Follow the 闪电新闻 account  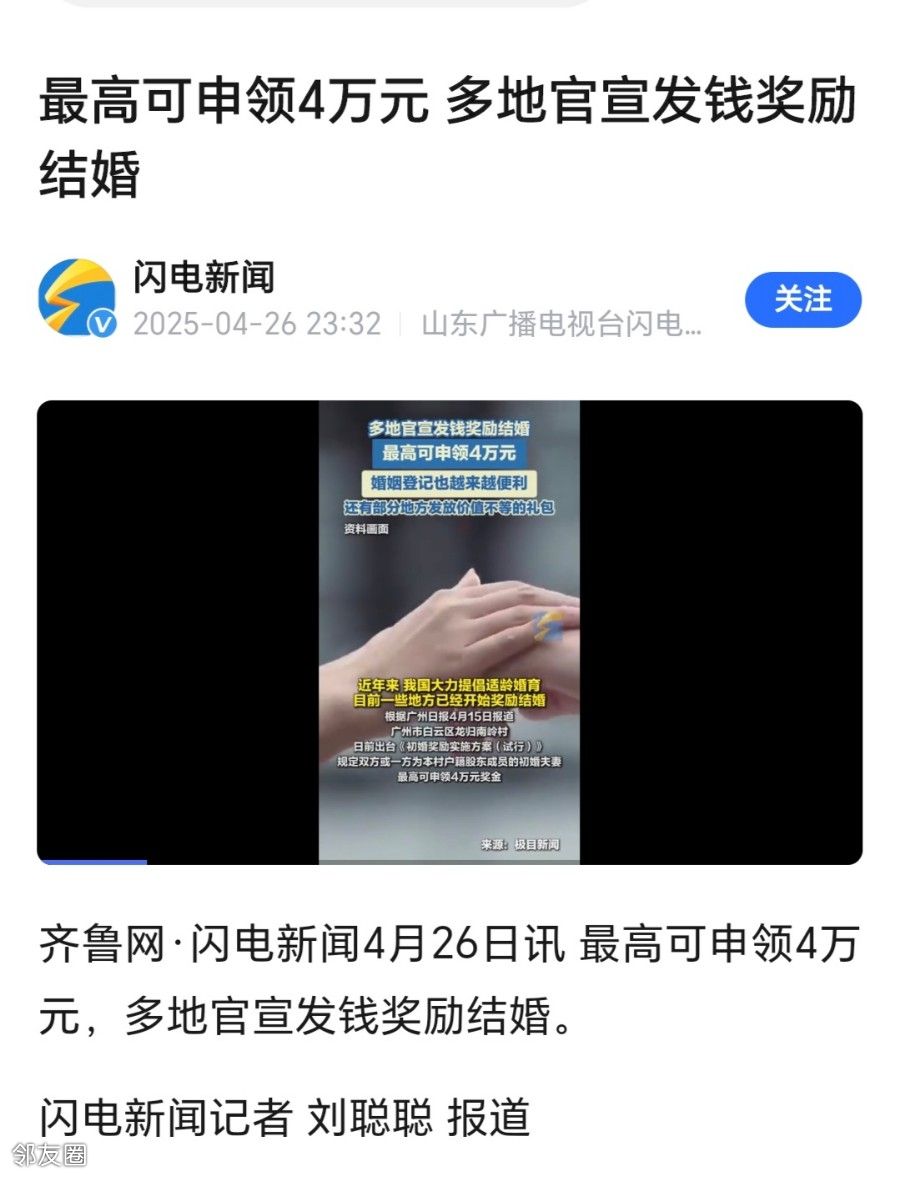(x=802, y=299)
